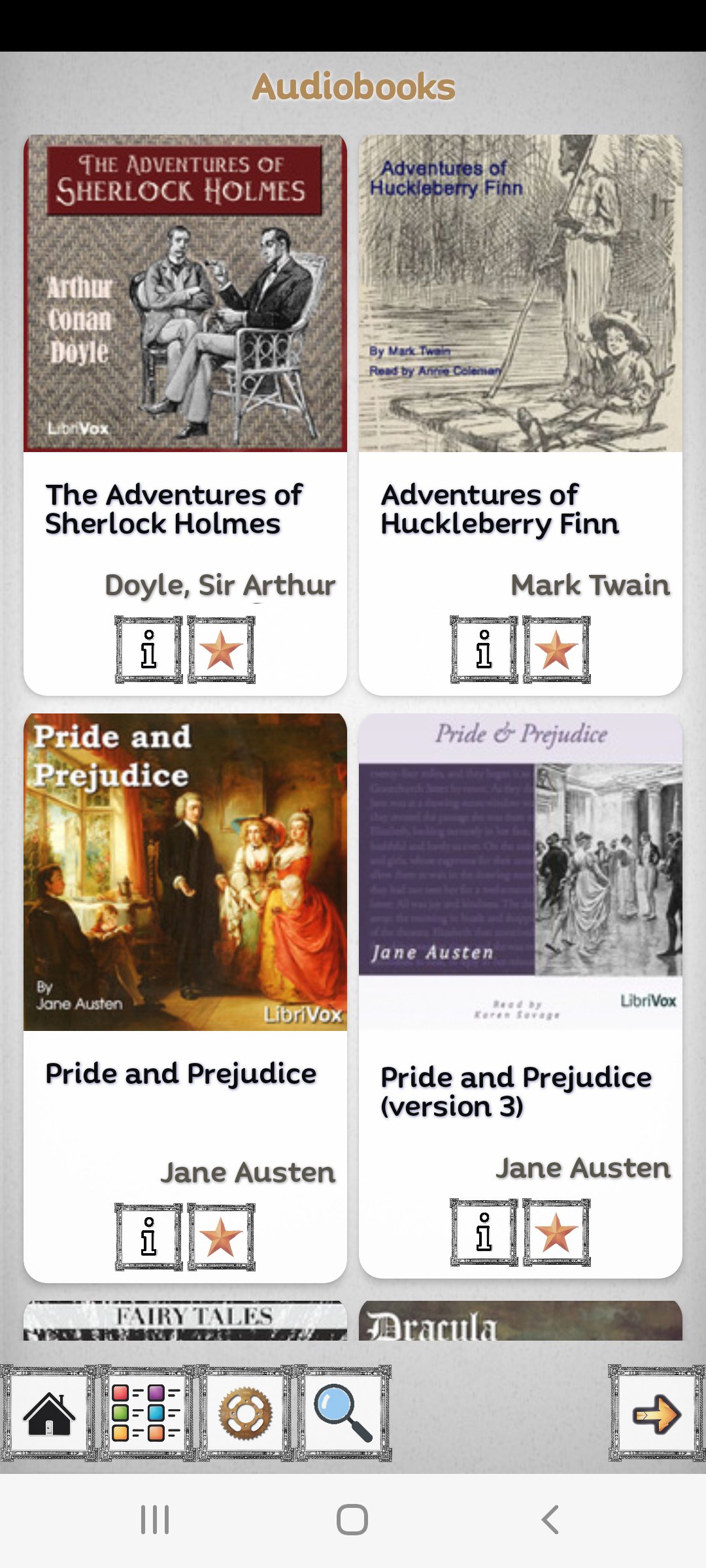Go to the home screen via house icon

tap(49, 1413)
